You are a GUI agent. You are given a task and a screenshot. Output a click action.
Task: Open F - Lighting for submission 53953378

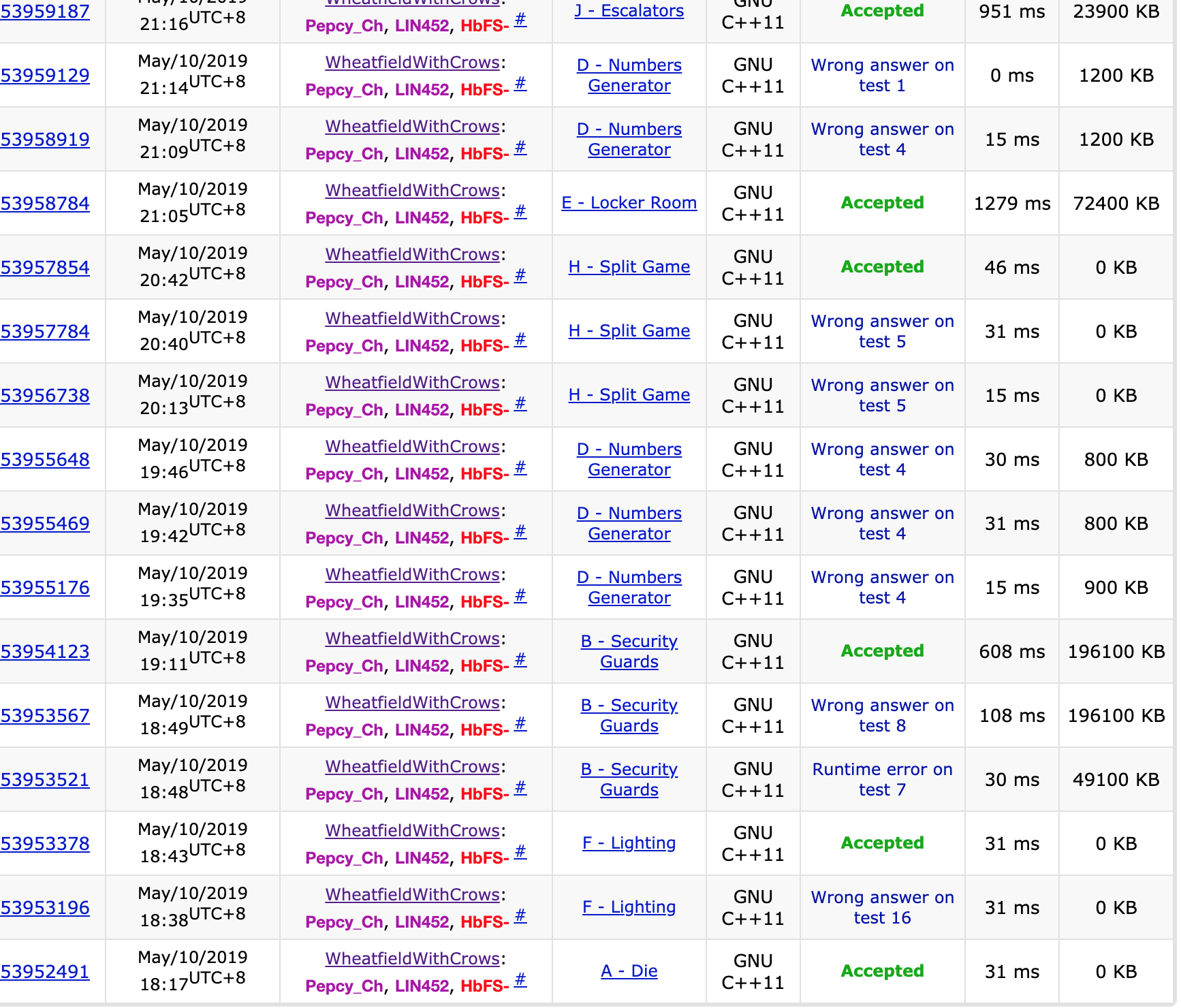click(629, 843)
